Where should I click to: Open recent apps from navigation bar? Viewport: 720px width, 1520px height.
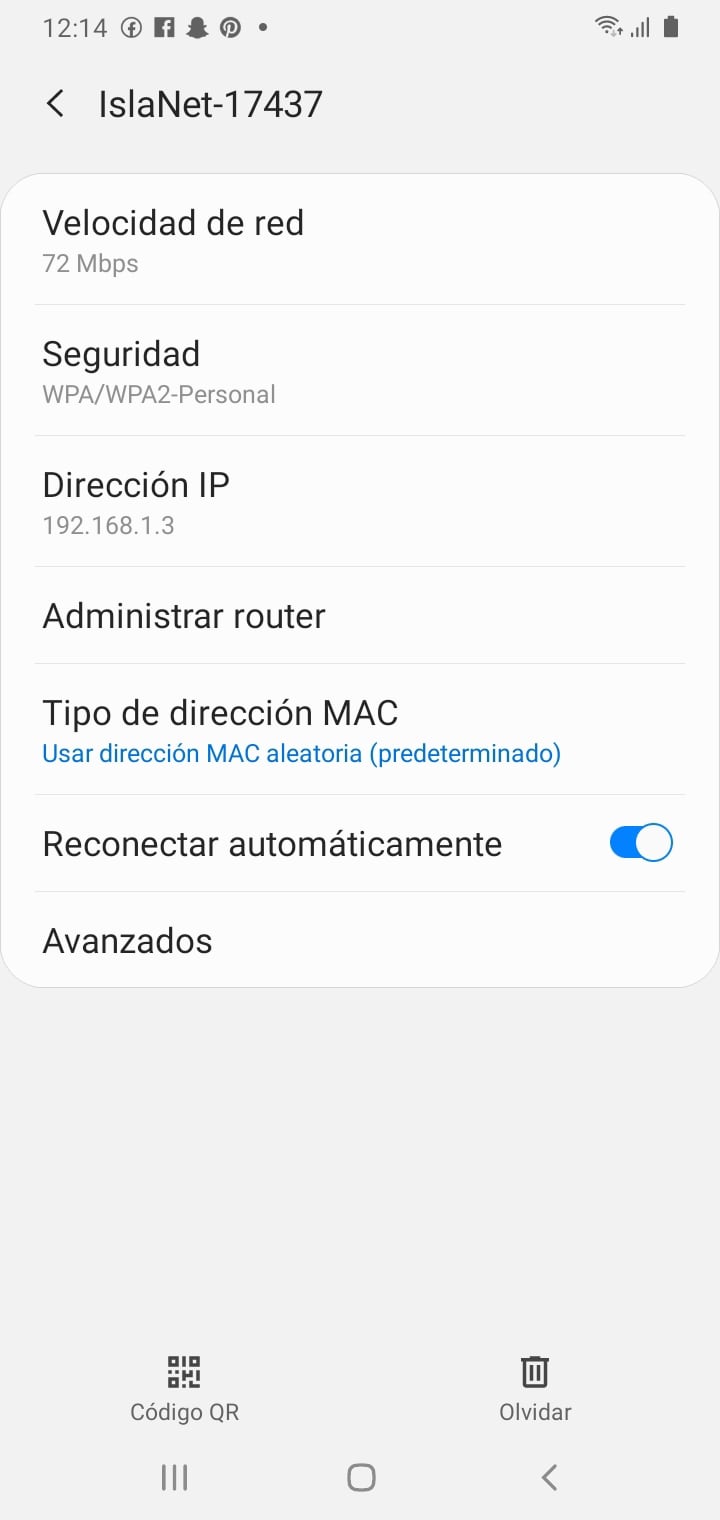click(174, 1477)
